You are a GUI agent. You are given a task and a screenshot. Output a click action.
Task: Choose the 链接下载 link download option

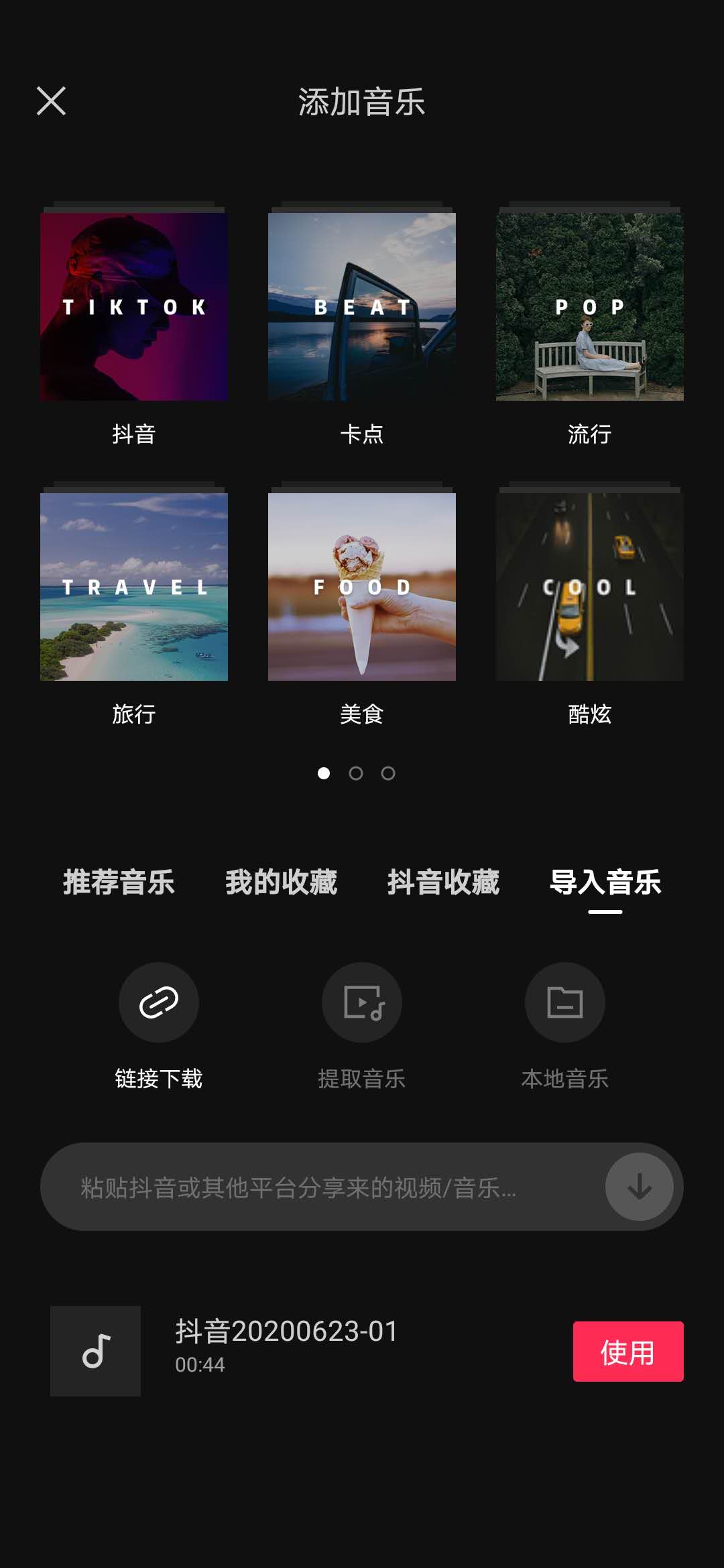[159, 1002]
